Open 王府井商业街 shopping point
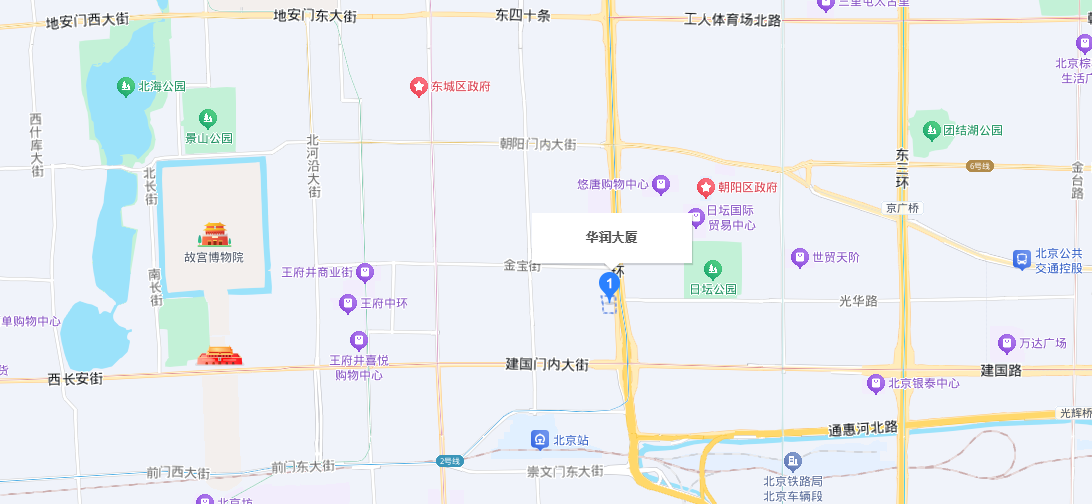The width and height of the screenshot is (1092, 504). click(x=366, y=272)
